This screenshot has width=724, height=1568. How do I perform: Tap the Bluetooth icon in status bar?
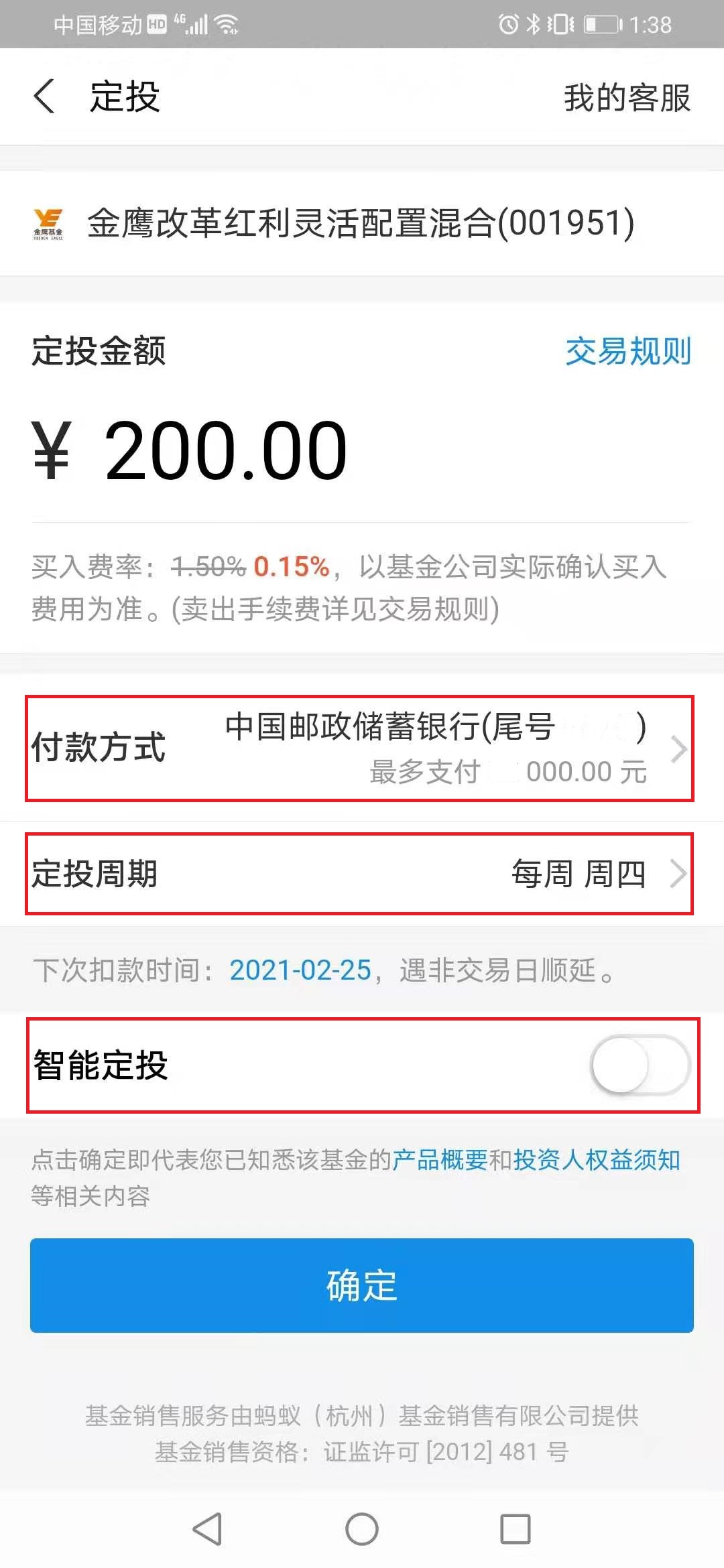[x=534, y=23]
